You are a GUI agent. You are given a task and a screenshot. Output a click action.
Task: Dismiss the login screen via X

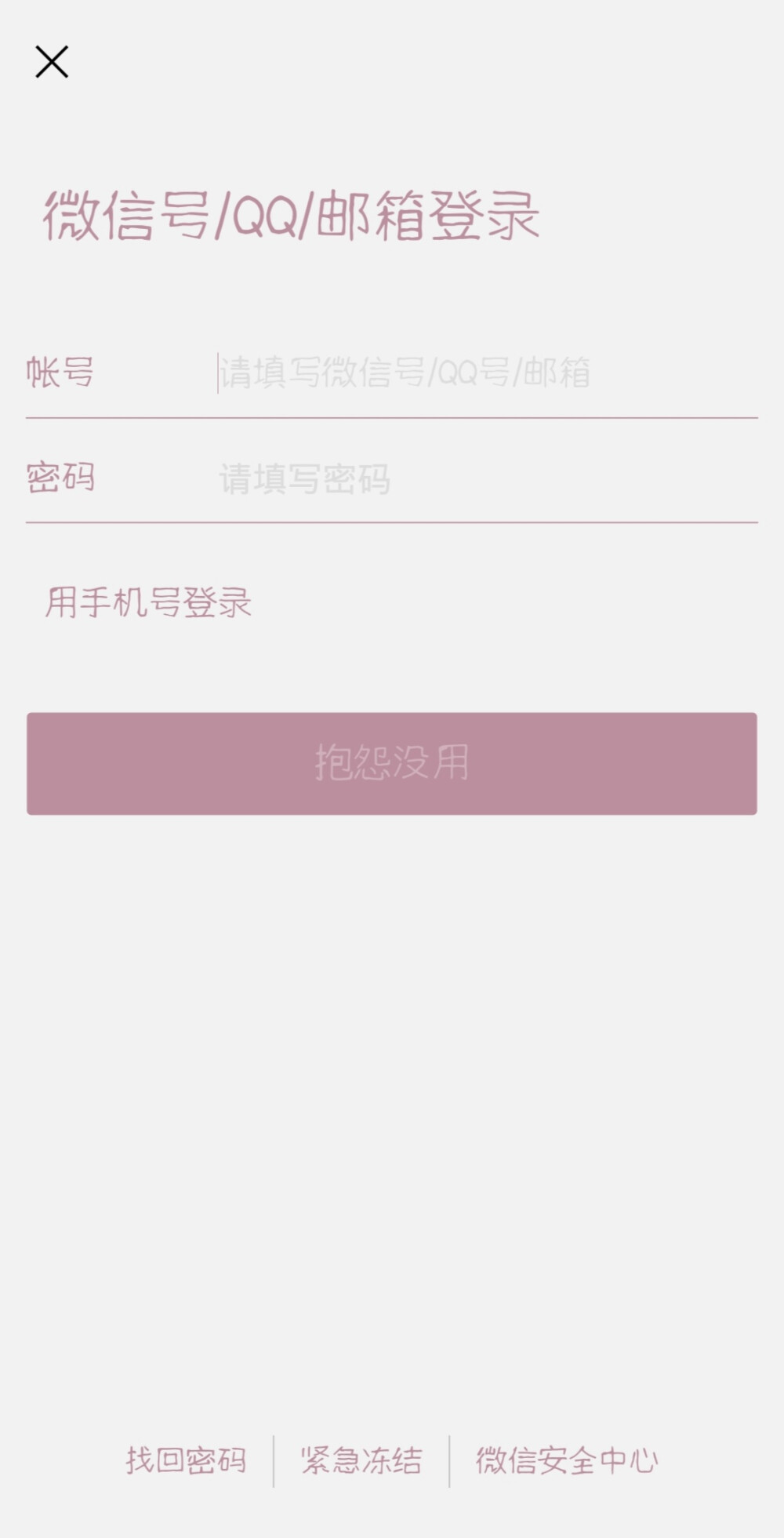tap(53, 61)
